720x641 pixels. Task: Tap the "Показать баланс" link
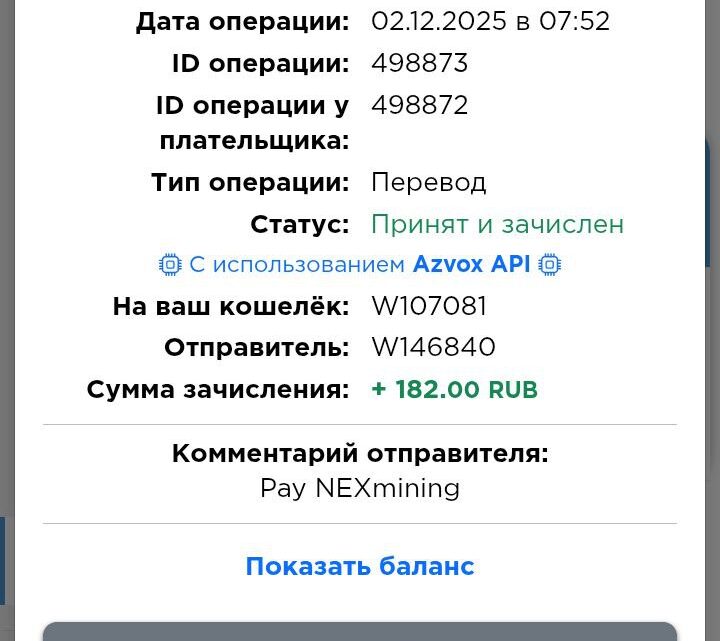[360, 566]
